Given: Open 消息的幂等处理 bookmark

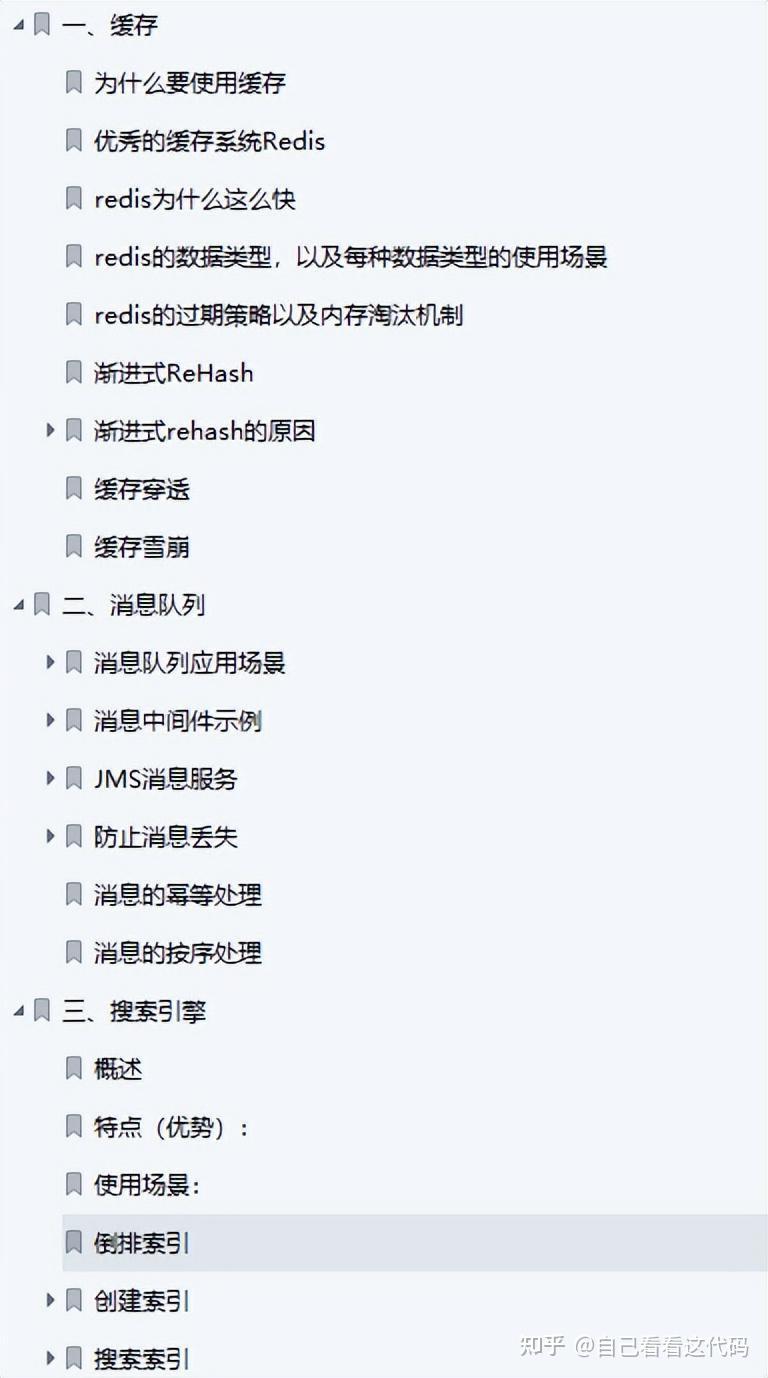Looking at the screenshot, I should (x=178, y=895).
